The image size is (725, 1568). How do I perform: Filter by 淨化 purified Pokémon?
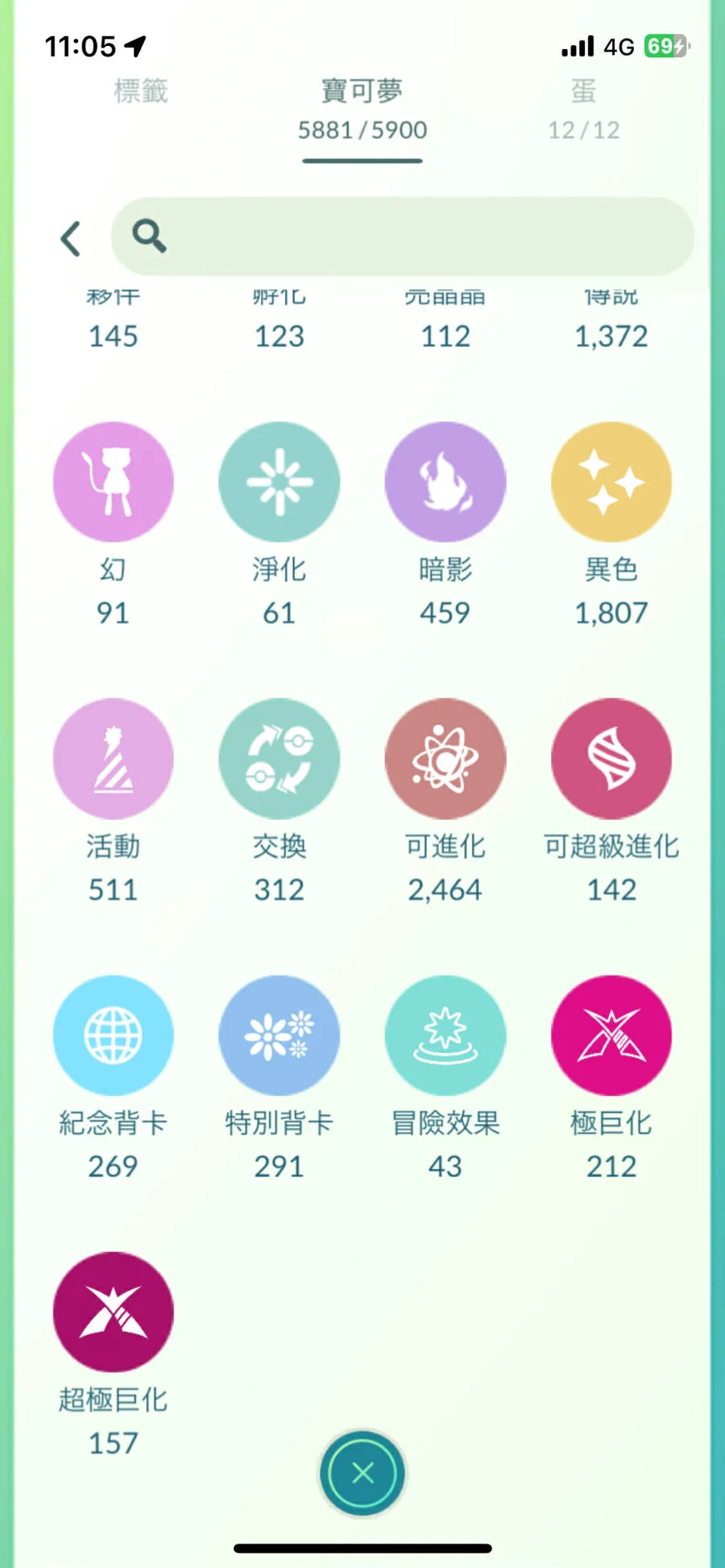tap(280, 482)
